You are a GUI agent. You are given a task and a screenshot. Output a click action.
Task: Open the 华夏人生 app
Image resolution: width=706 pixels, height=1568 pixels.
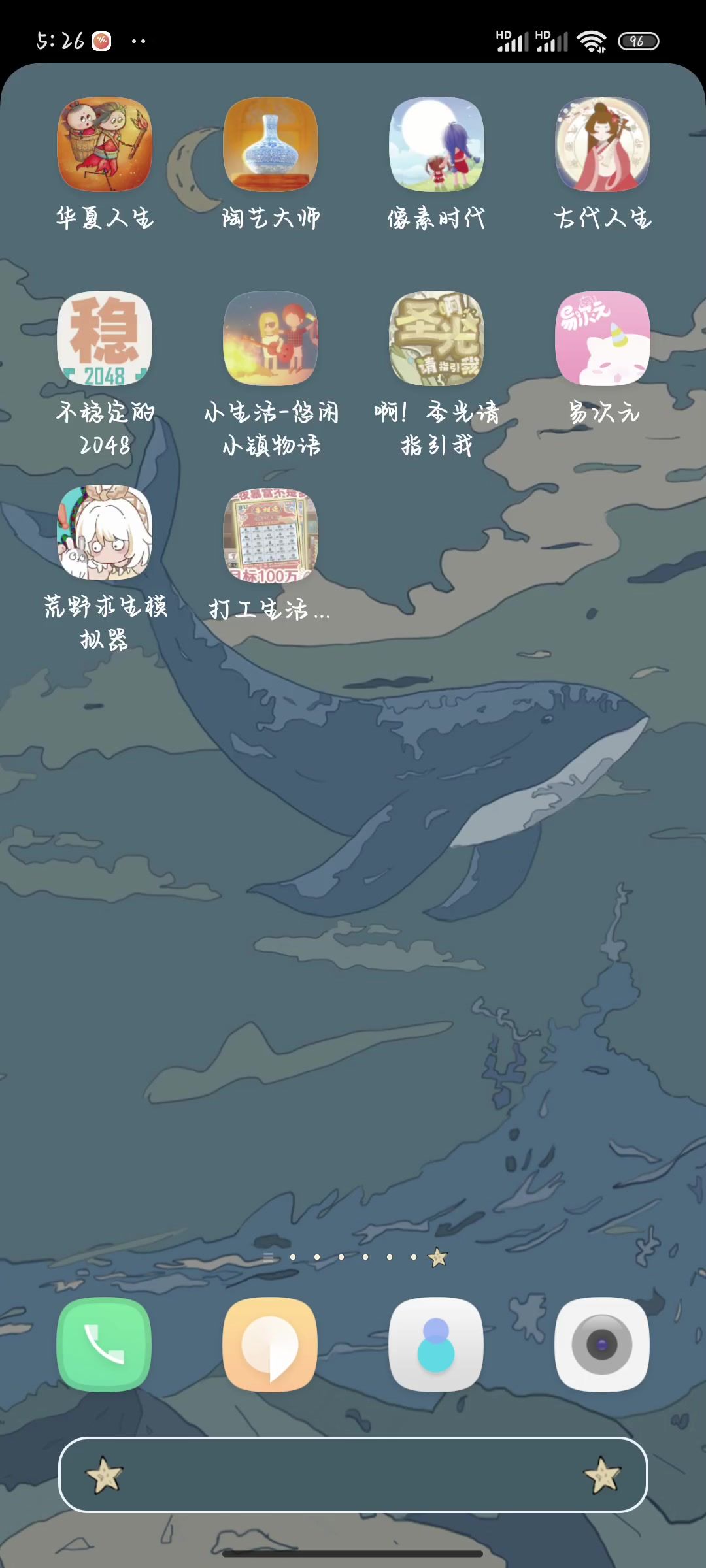(105, 144)
